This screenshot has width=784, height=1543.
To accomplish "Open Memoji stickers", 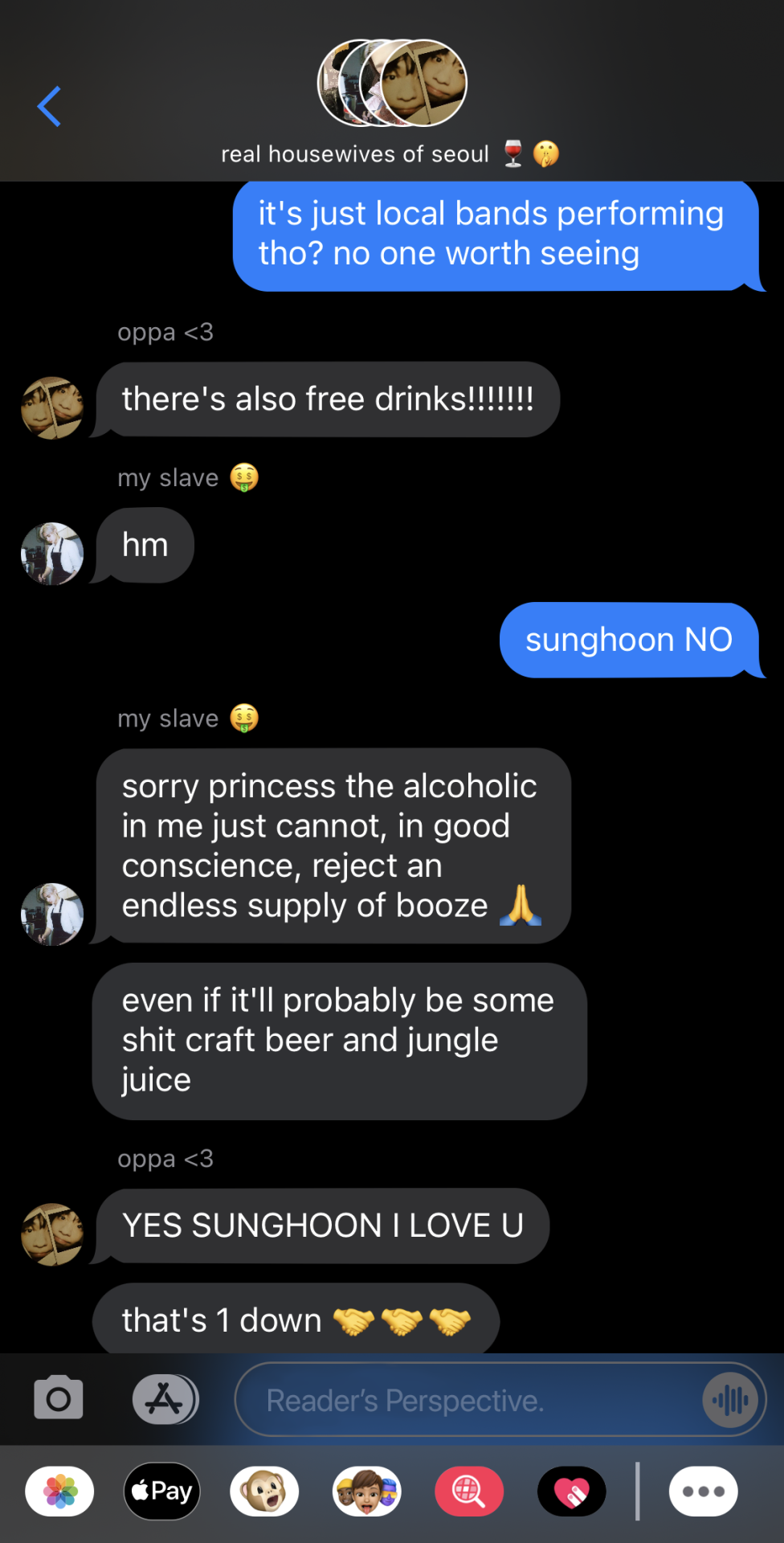I will [367, 1492].
